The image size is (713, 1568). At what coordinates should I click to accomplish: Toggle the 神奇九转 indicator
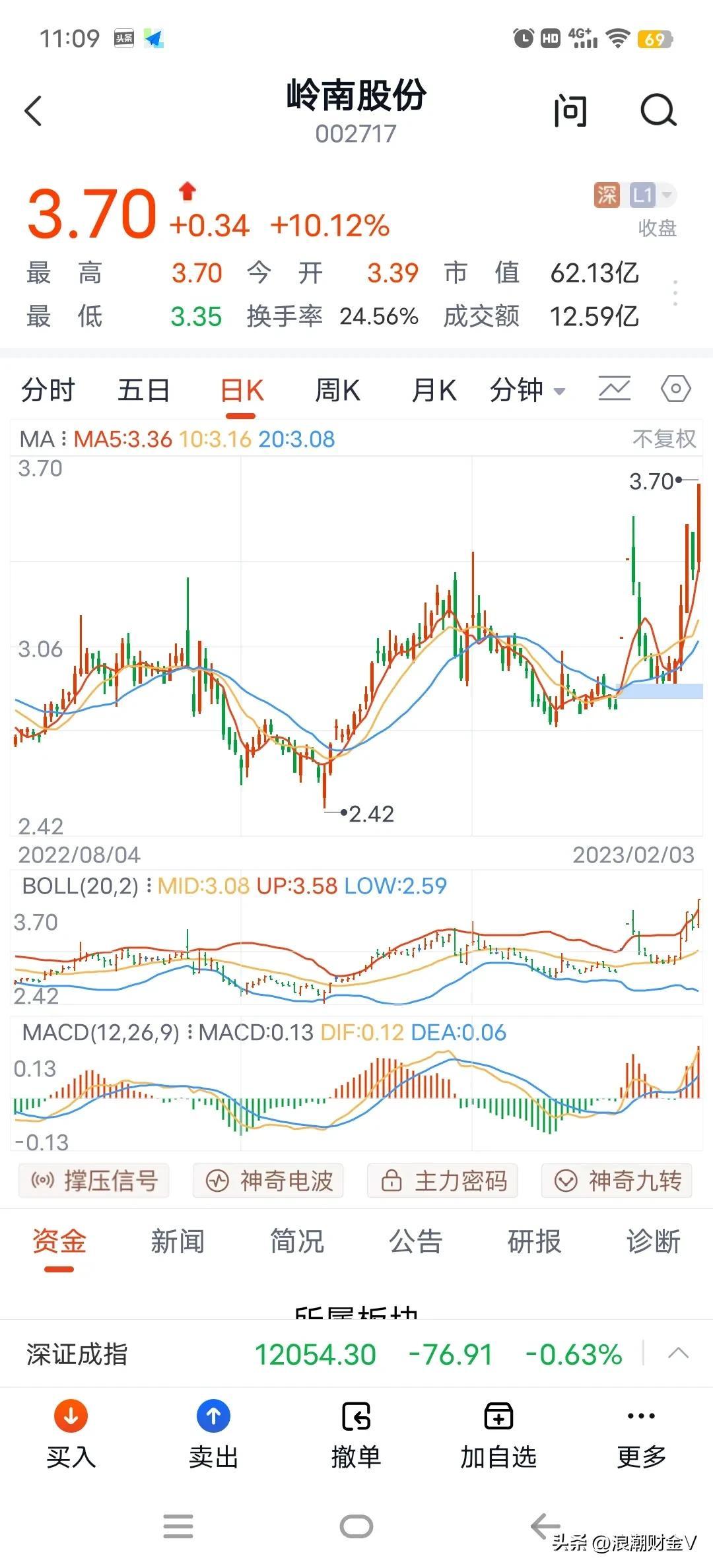coord(617,1181)
